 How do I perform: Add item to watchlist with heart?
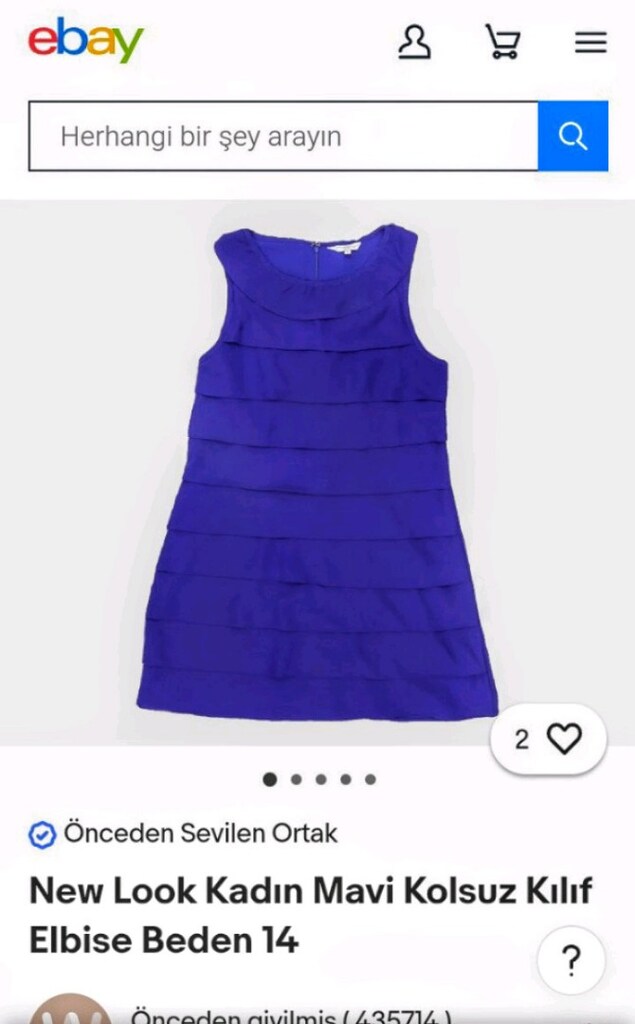click(548, 740)
